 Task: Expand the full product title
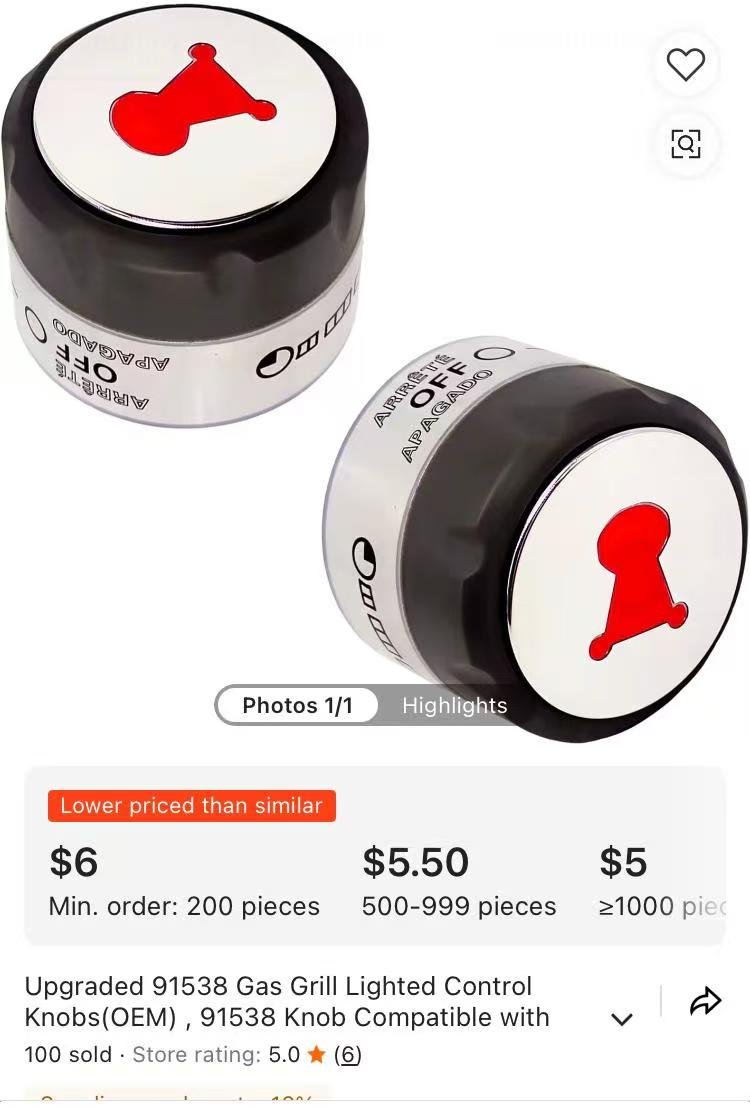point(622,1019)
